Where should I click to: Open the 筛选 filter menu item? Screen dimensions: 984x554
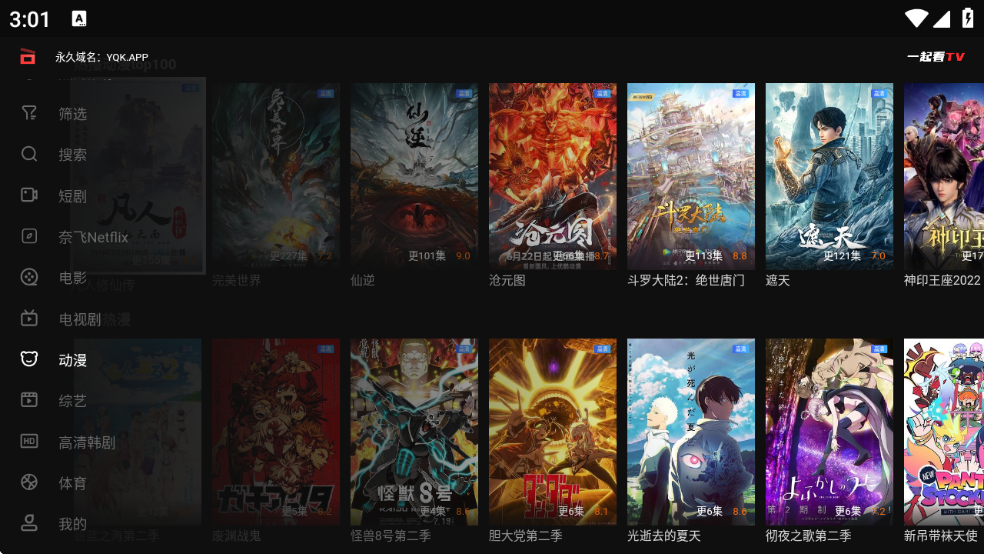(x=72, y=114)
